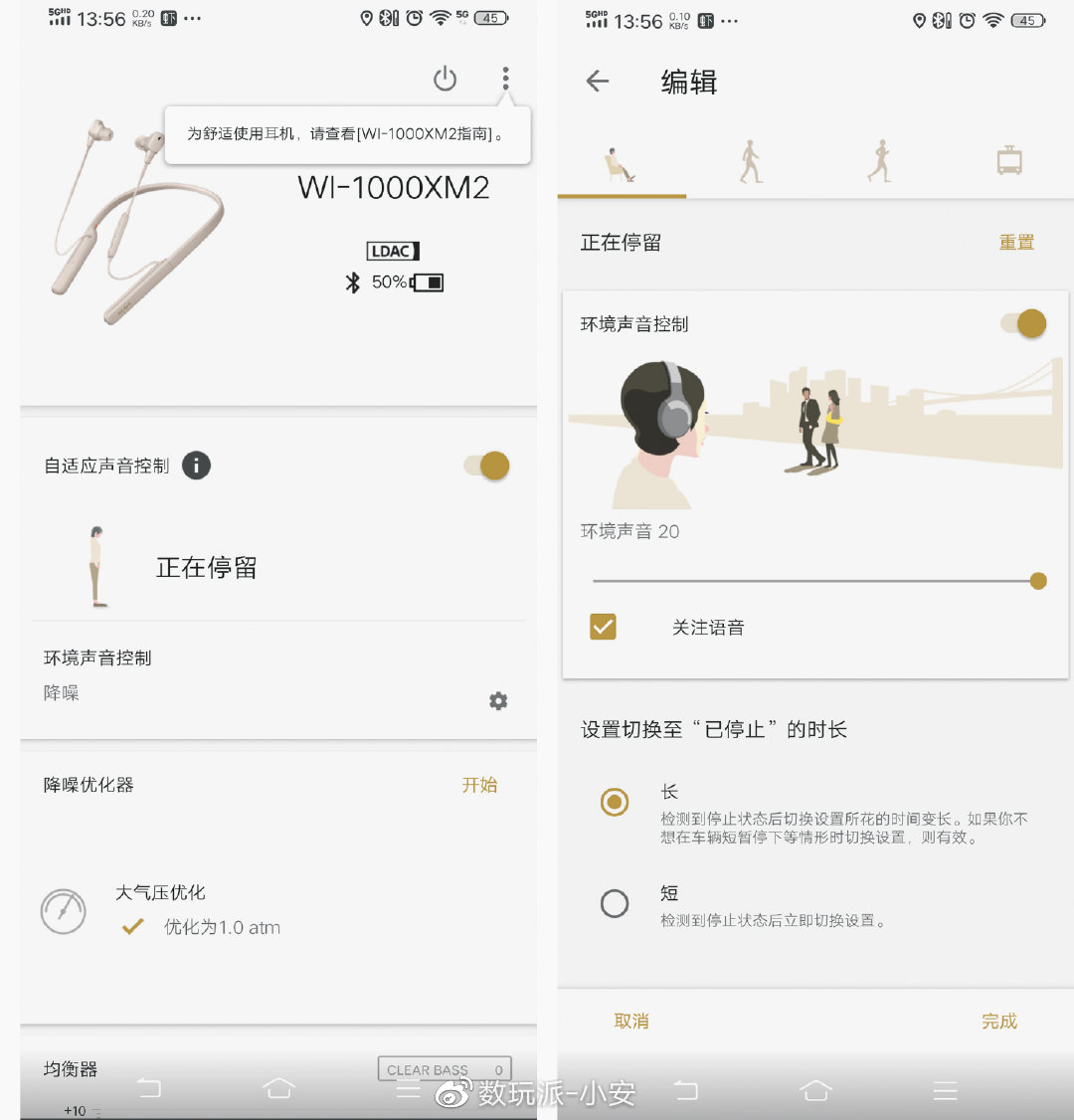The width and height of the screenshot is (1074, 1120).
Task: Tap the LDAC codec badge
Action: [392, 251]
